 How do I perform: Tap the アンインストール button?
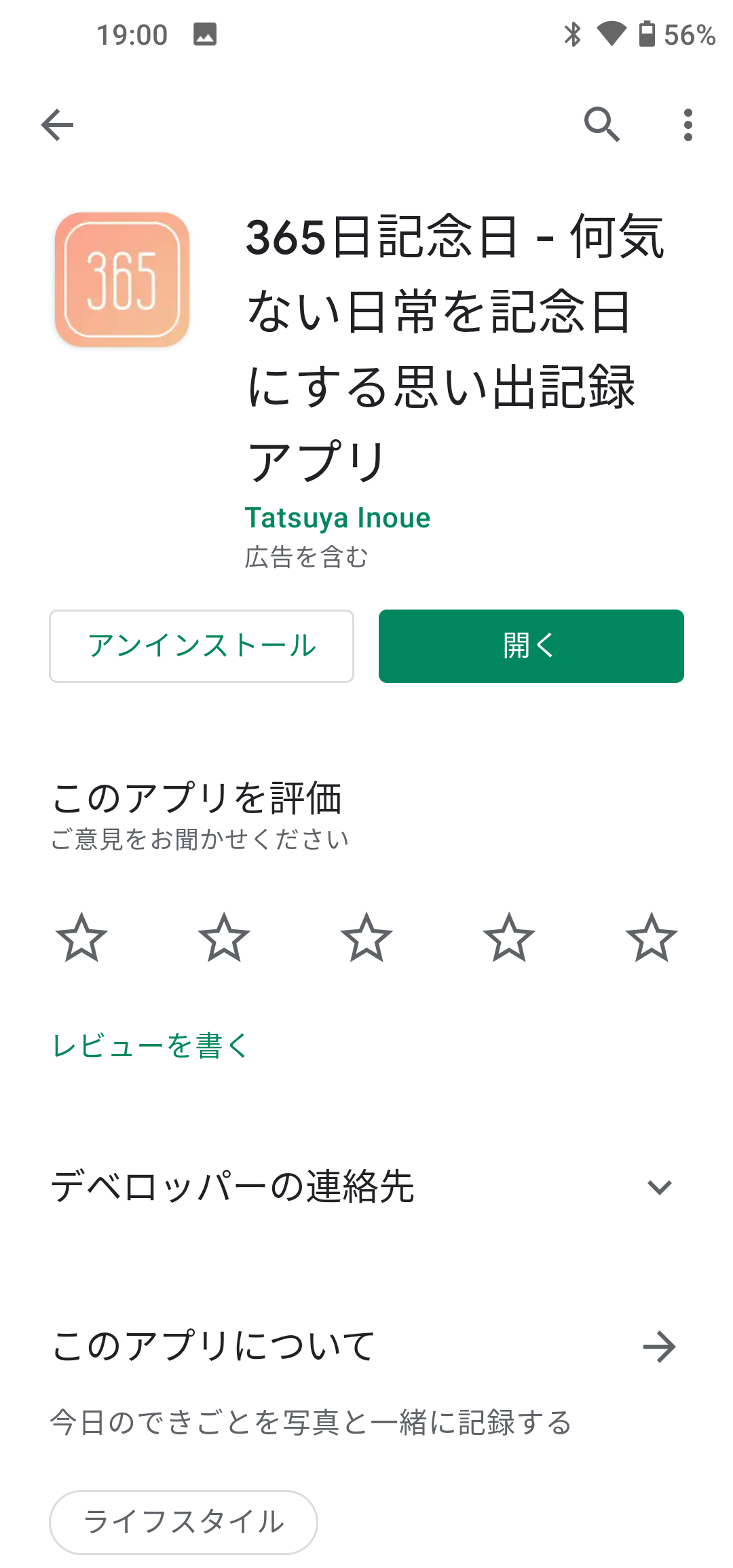point(202,646)
